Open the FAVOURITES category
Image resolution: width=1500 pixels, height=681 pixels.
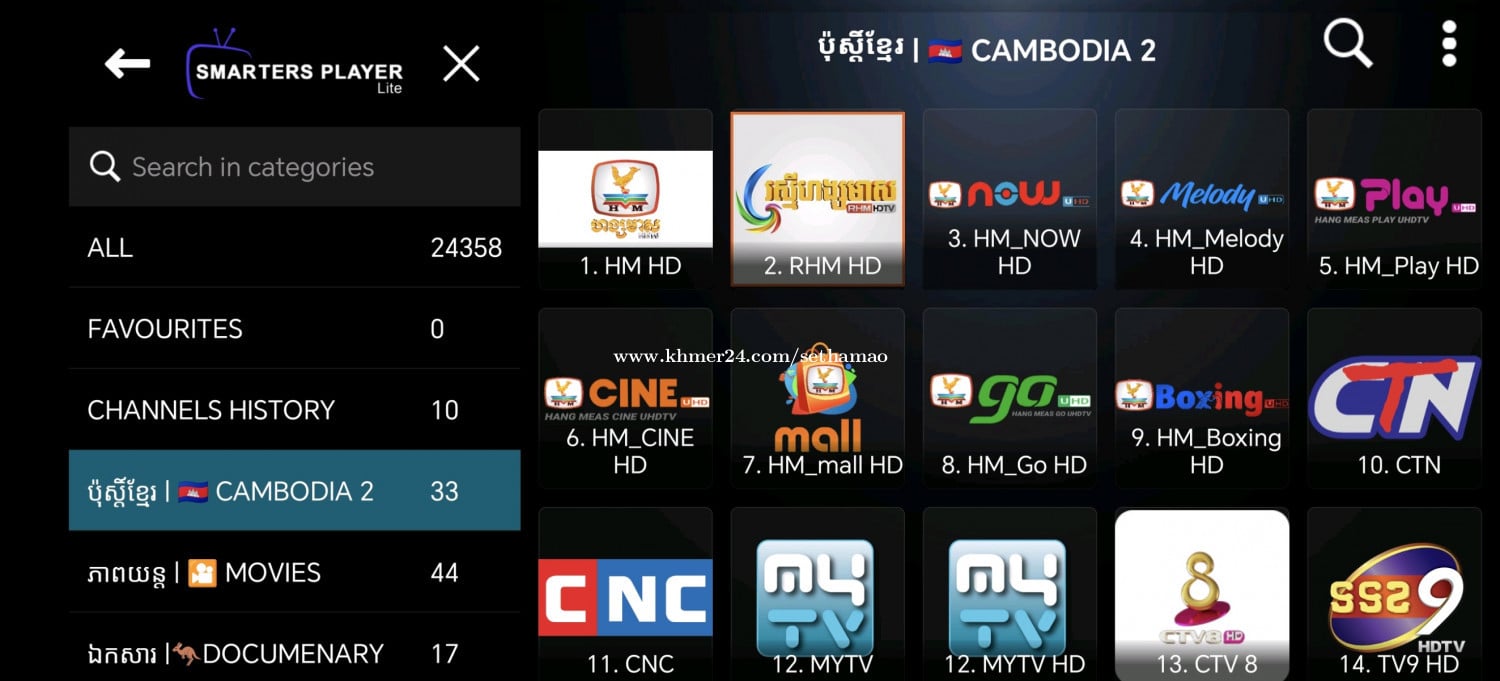[x=294, y=329]
